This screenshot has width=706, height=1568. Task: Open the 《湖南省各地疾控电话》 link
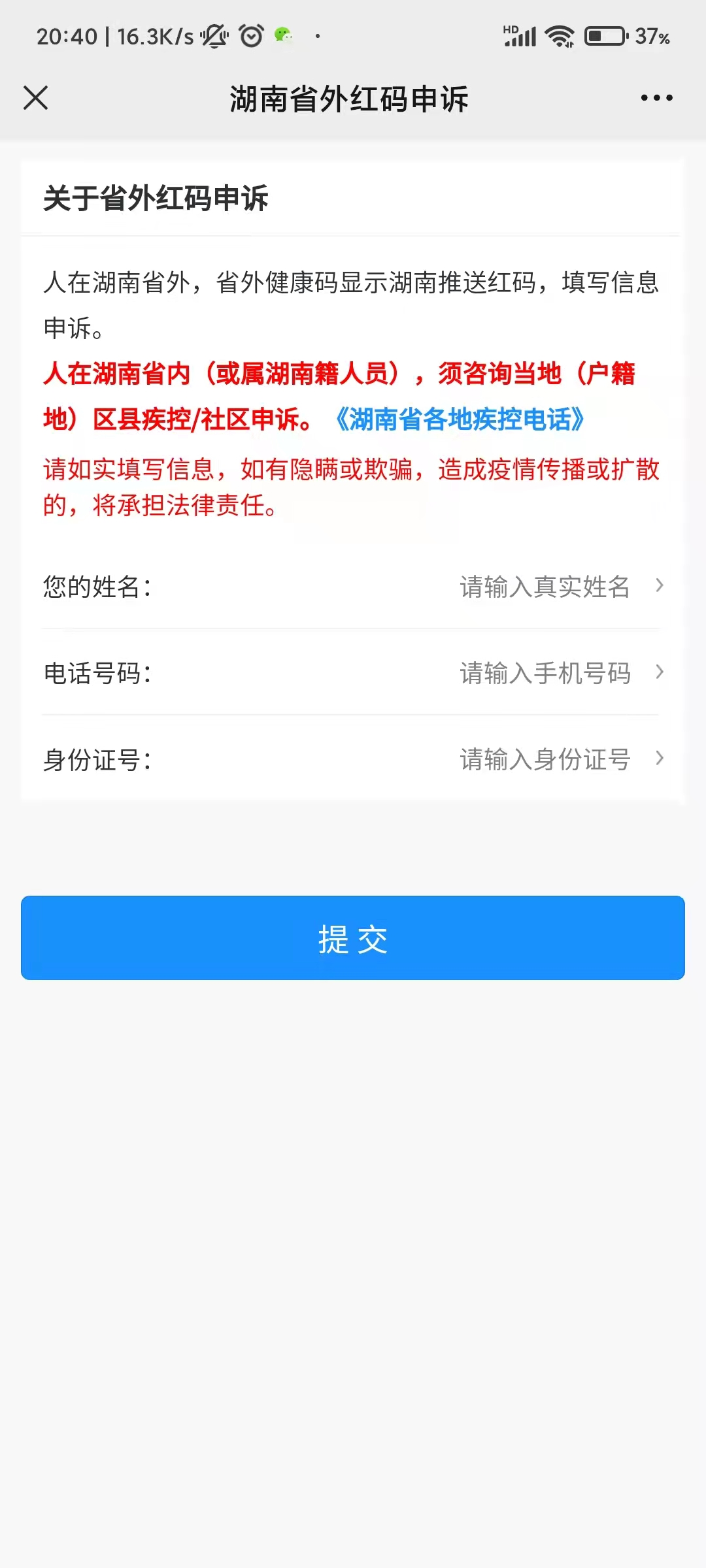(460, 419)
